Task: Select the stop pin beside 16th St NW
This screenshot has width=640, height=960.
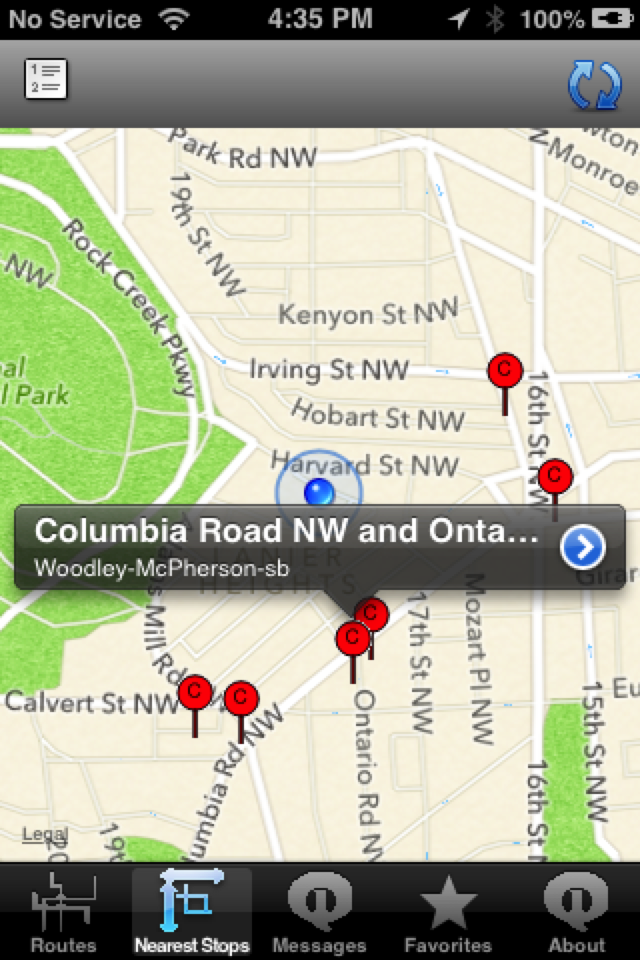Action: point(554,477)
